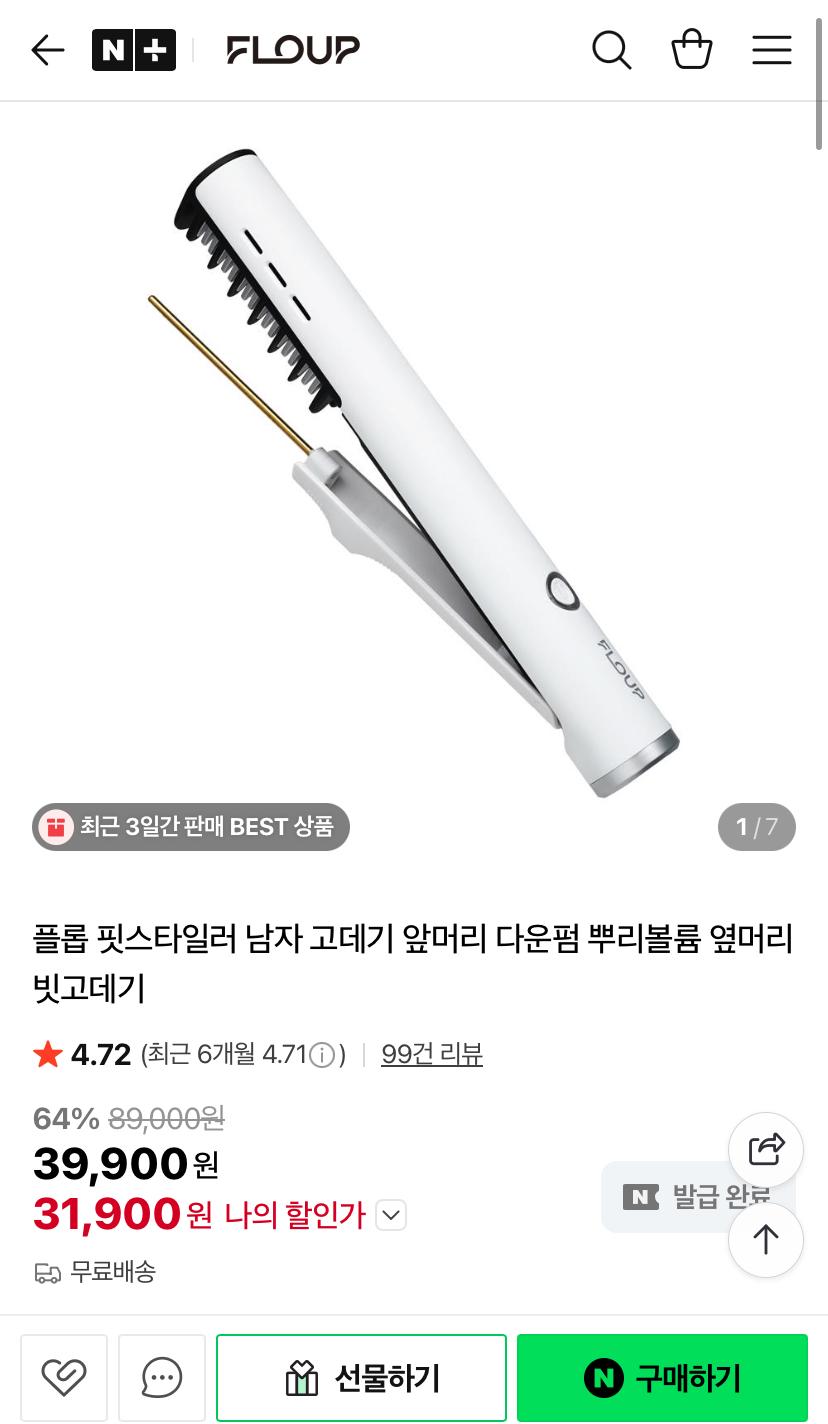
Task: Open the 99건 리뷰 link
Action: point(432,1054)
